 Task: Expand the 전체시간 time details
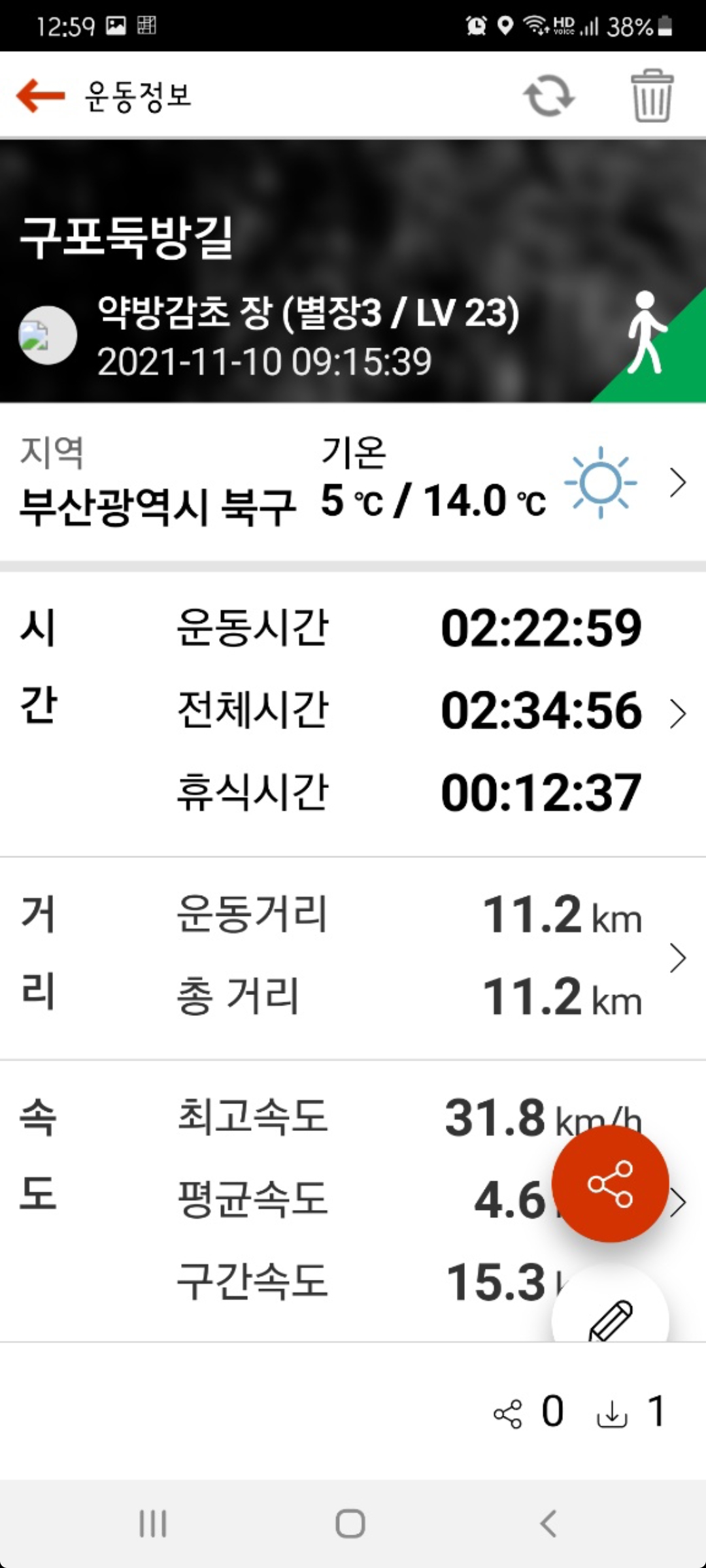point(678,713)
